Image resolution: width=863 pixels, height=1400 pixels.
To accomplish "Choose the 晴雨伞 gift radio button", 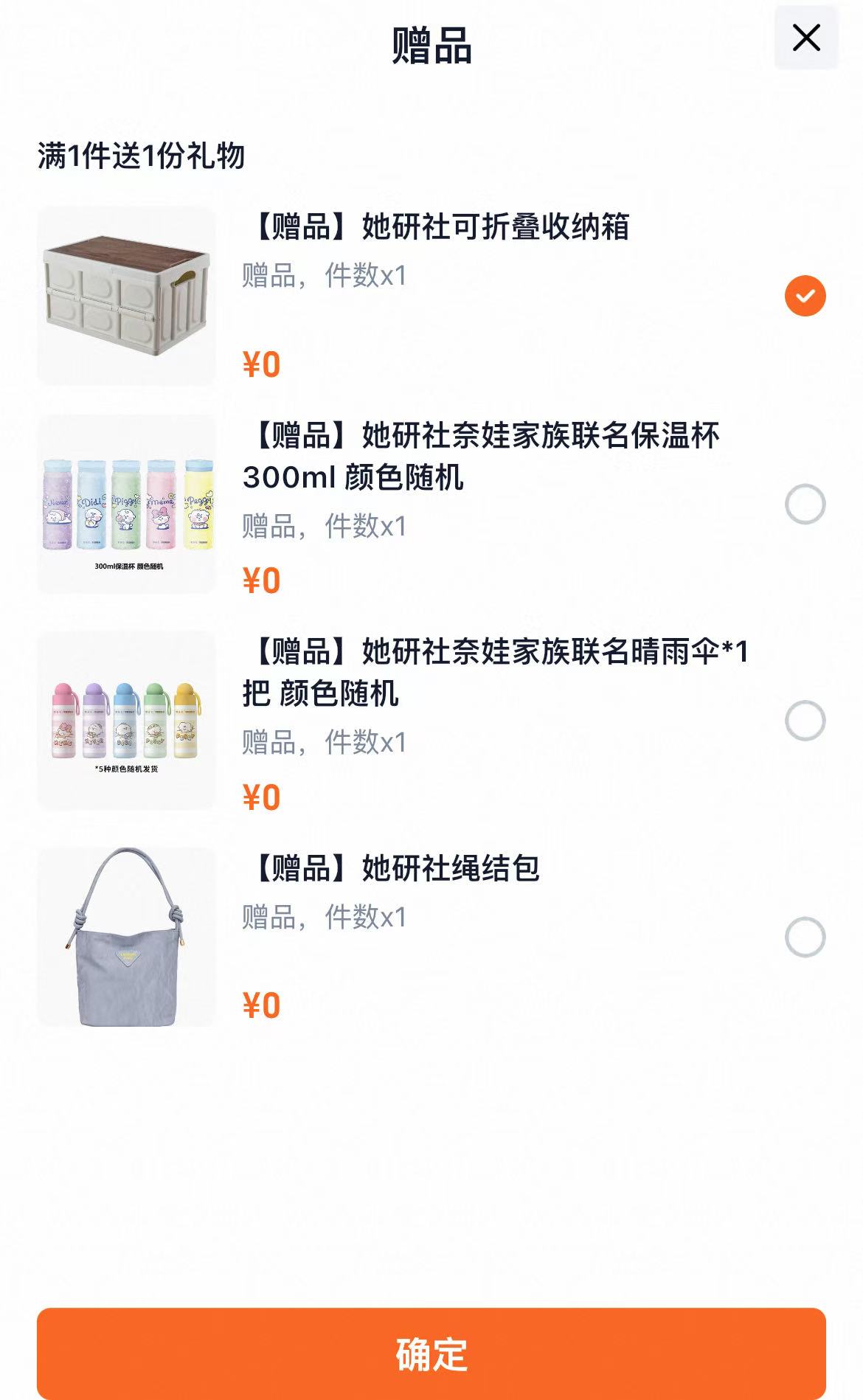I will [x=805, y=719].
